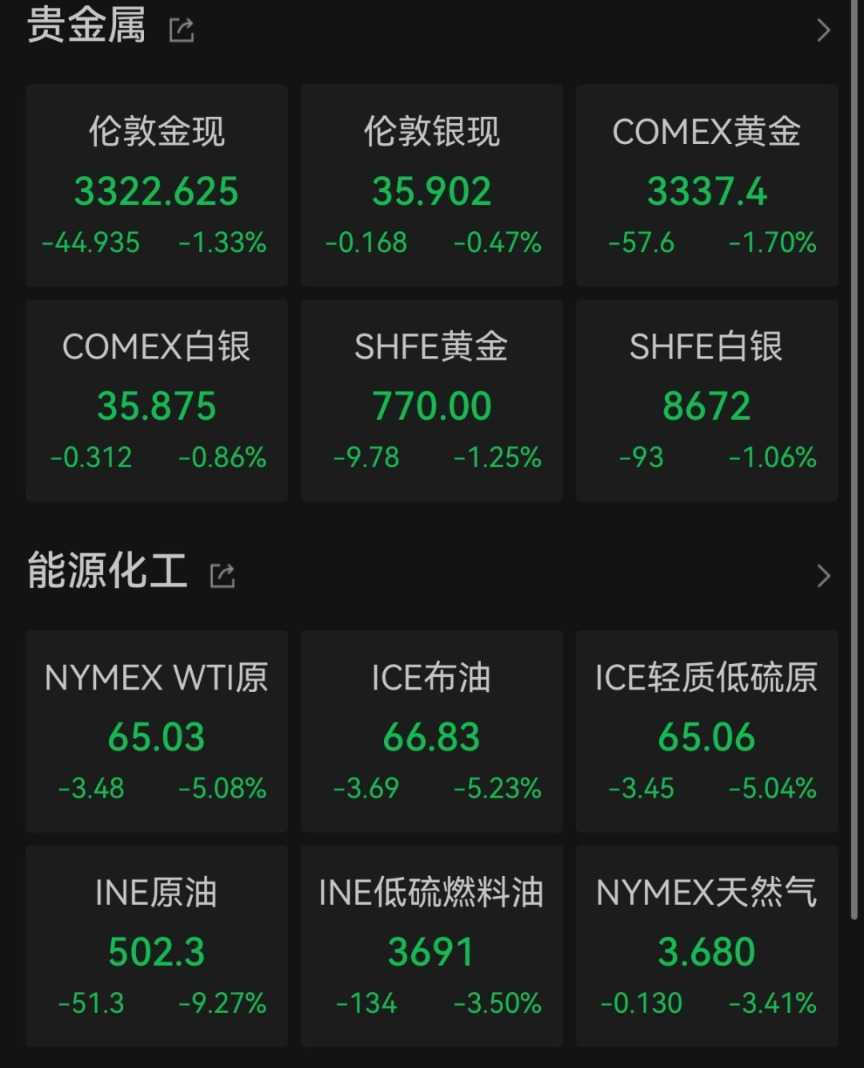Viewport: 864px width, 1068px height.
Task: Open the ICE轻质低硫原 card
Action: tap(707, 731)
